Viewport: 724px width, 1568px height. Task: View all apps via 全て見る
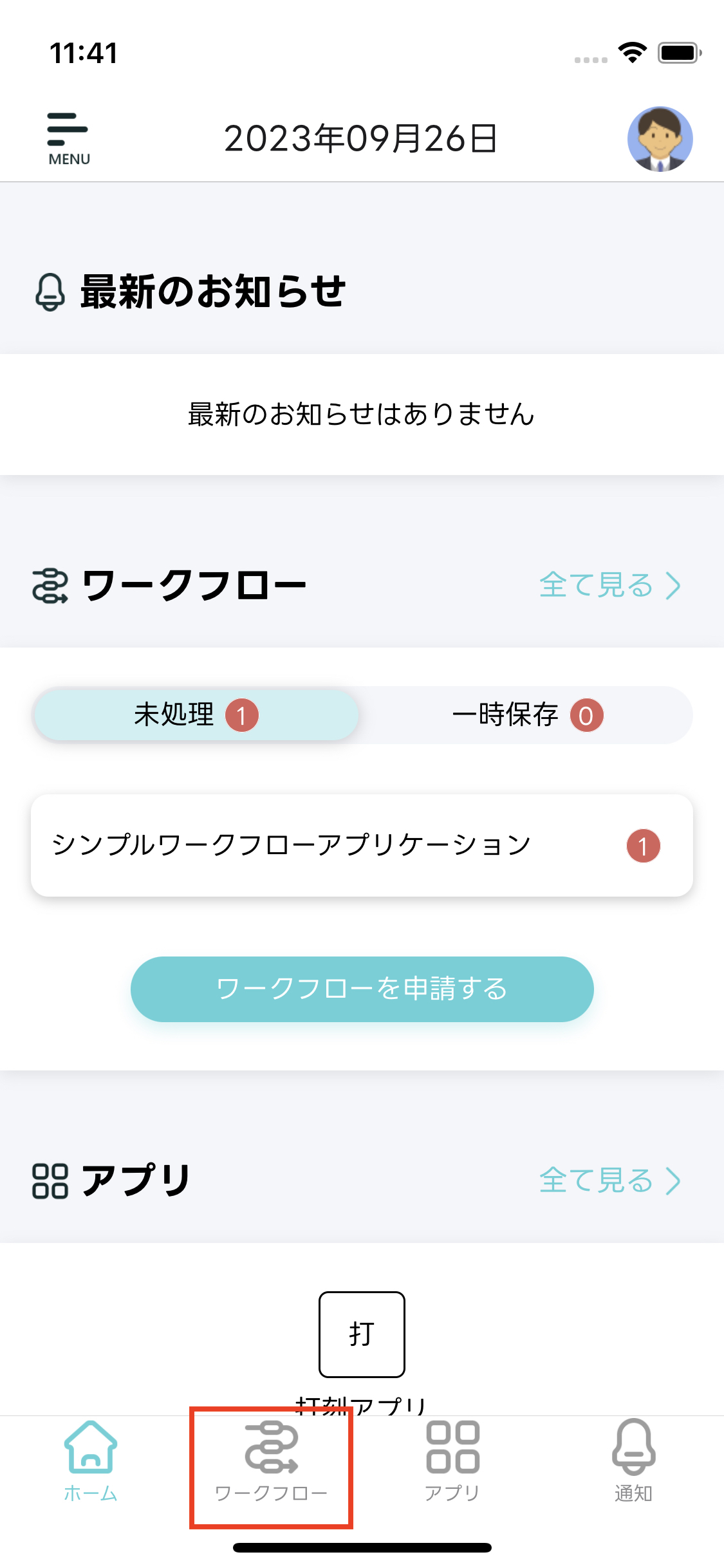609,1181
